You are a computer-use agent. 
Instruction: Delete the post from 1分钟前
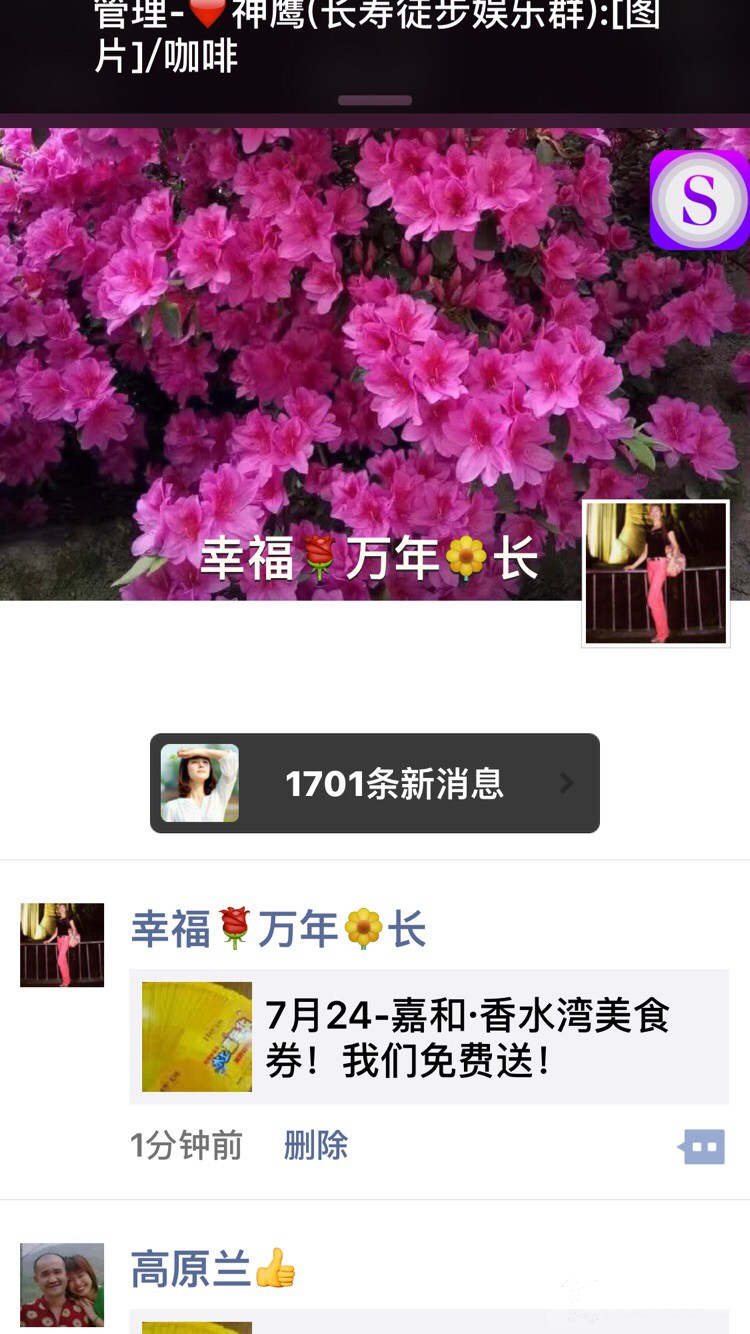coord(315,1145)
